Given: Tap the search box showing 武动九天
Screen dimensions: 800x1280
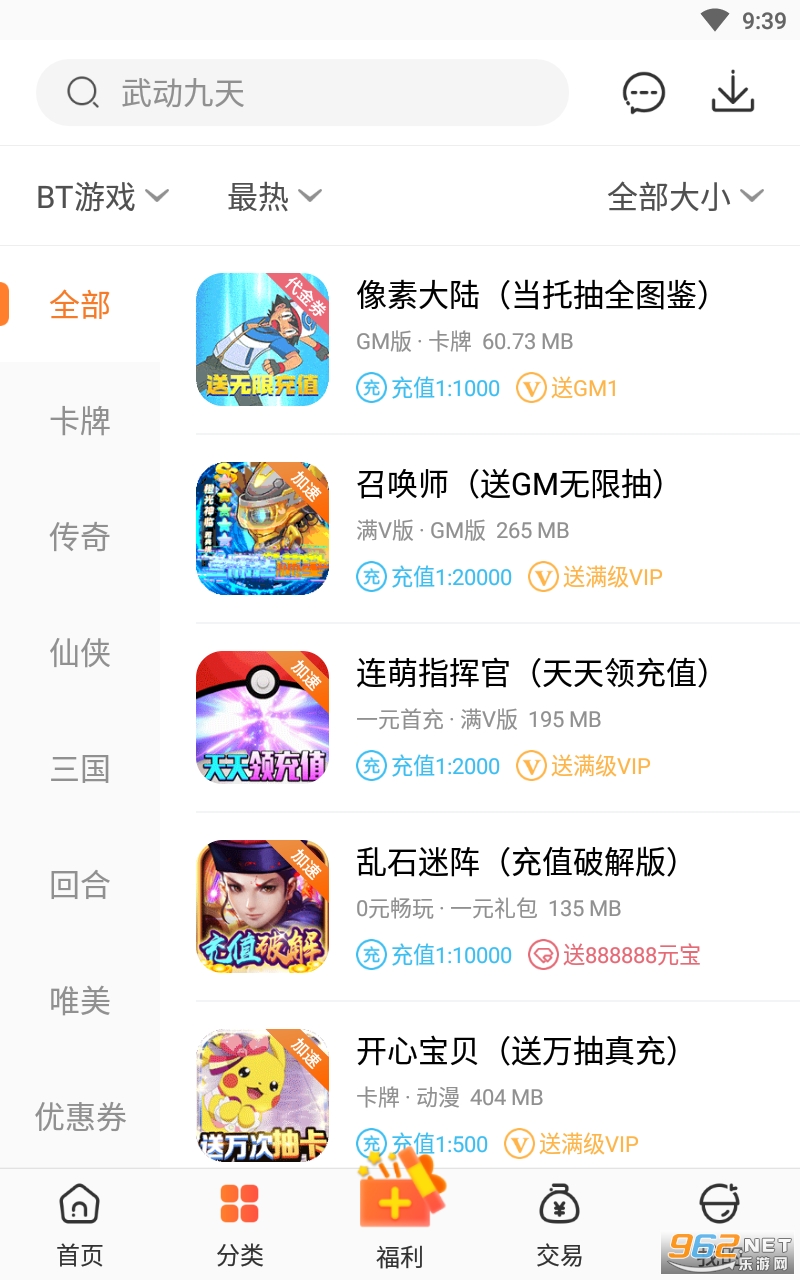Looking at the screenshot, I should pyautogui.click(x=300, y=93).
